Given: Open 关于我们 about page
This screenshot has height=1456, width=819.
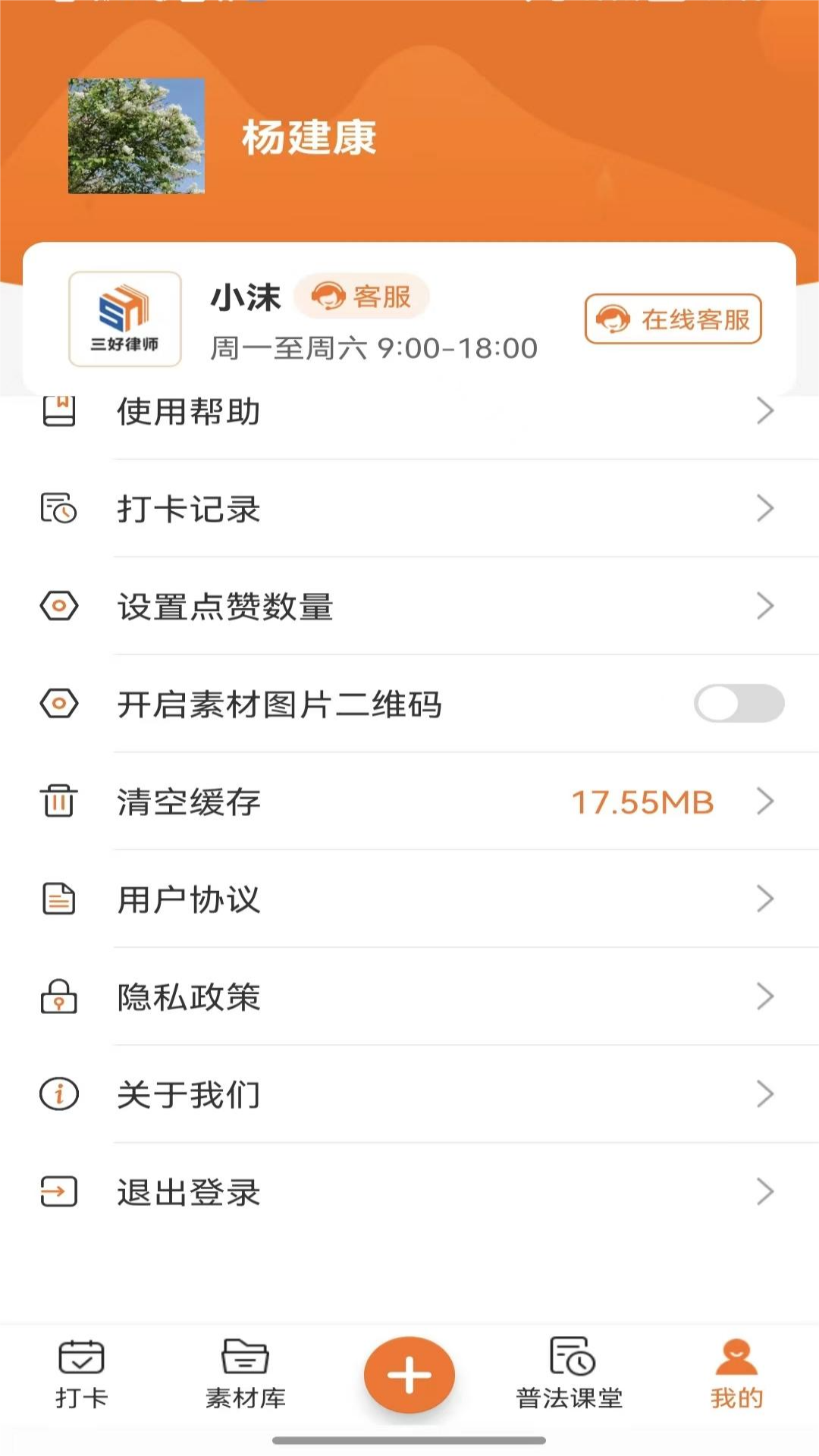Looking at the screenshot, I should [x=409, y=1095].
